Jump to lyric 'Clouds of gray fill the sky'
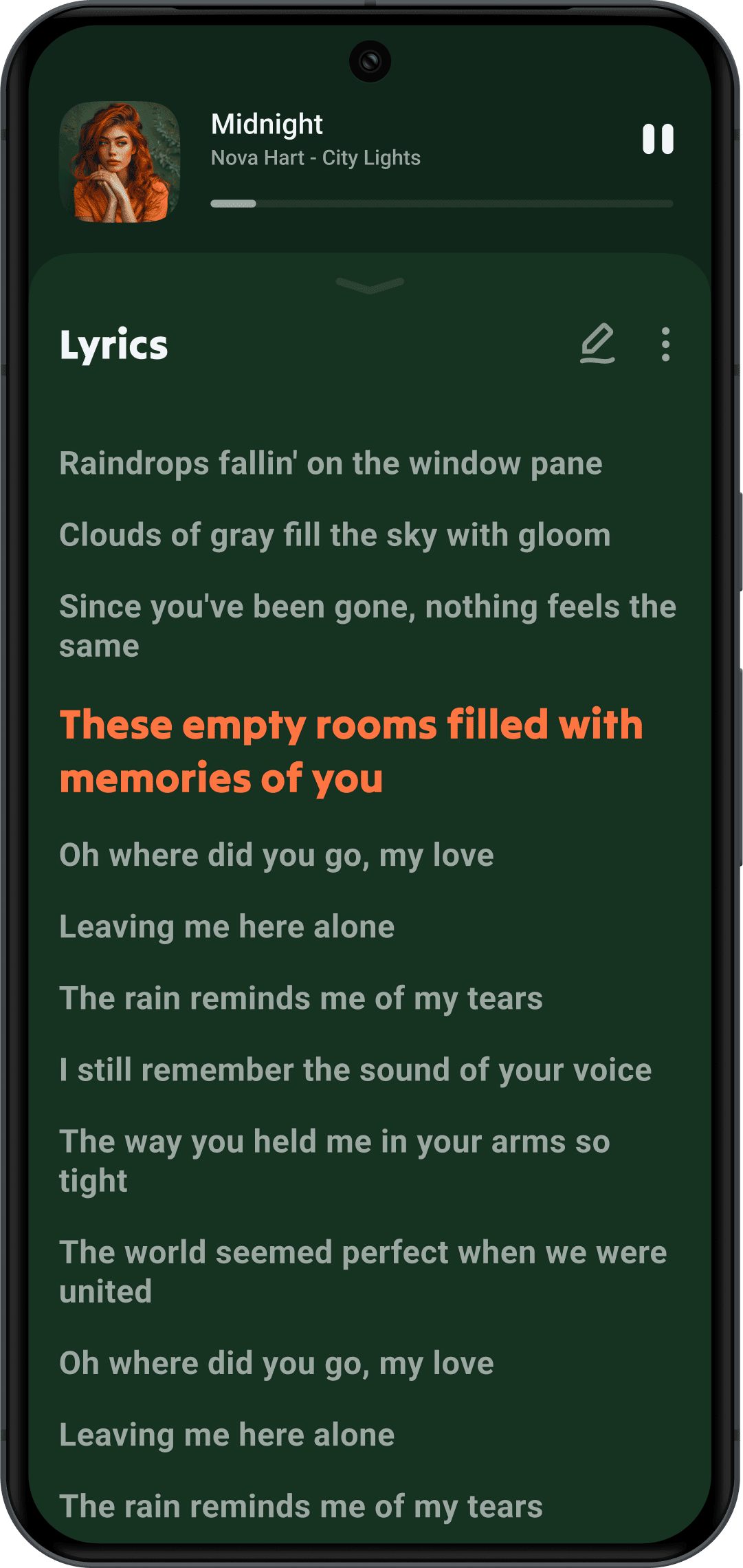 pyautogui.click(x=335, y=535)
